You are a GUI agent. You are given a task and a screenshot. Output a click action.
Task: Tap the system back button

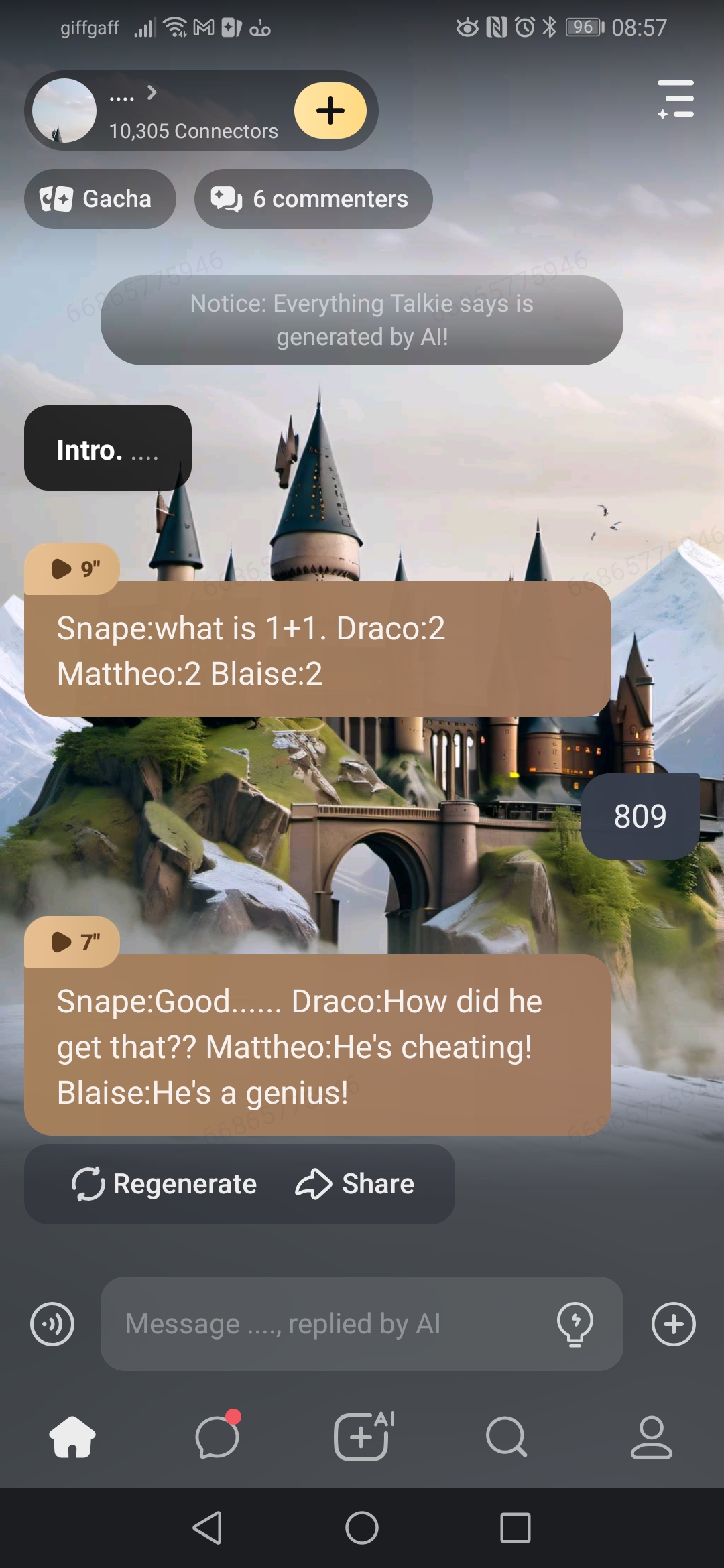(208, 1528)
